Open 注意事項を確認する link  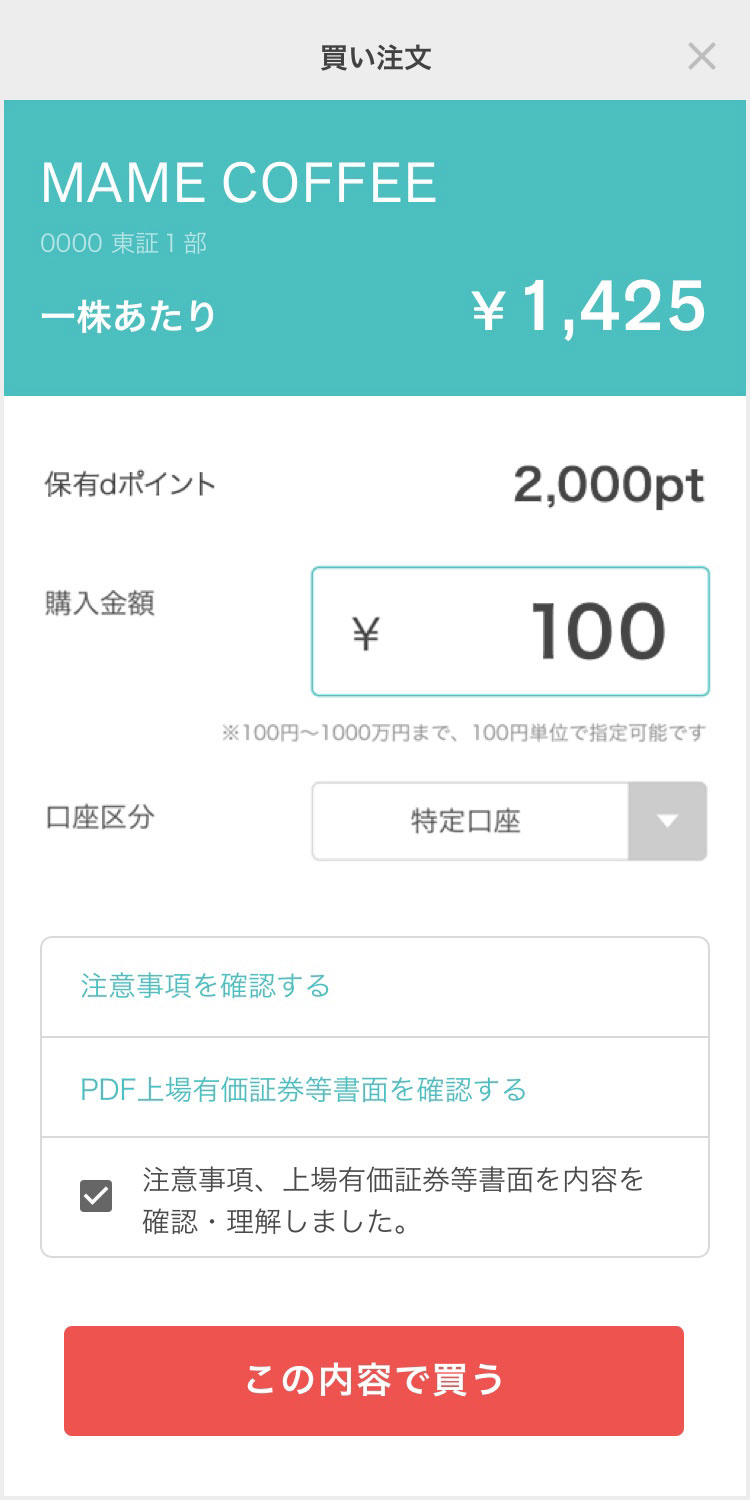pyautogui.click(x=206, y=986)
